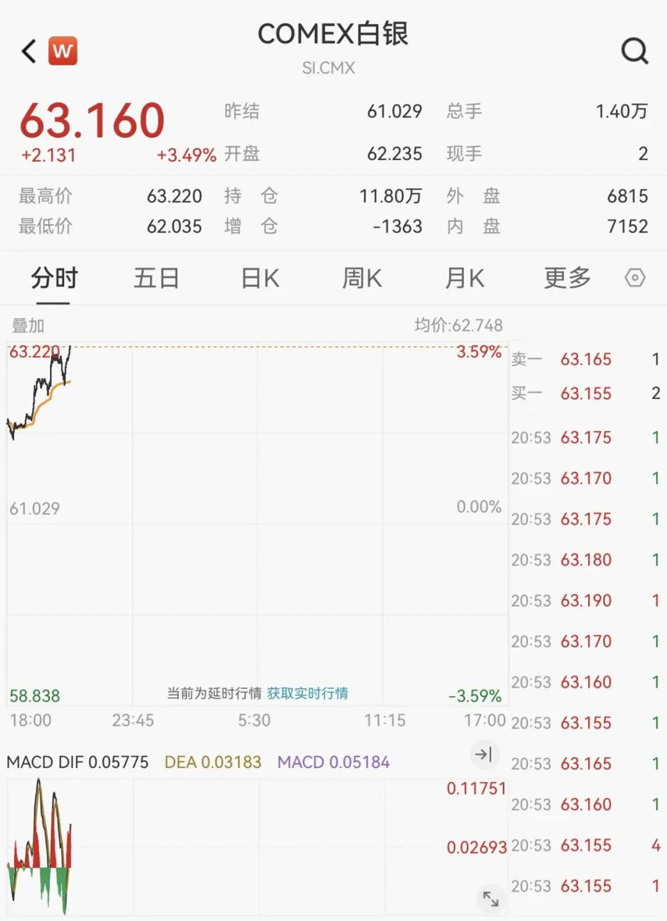Open search with the magnifier icon
Viewport: 667px width, 921px height.
[x=635, y=51]
